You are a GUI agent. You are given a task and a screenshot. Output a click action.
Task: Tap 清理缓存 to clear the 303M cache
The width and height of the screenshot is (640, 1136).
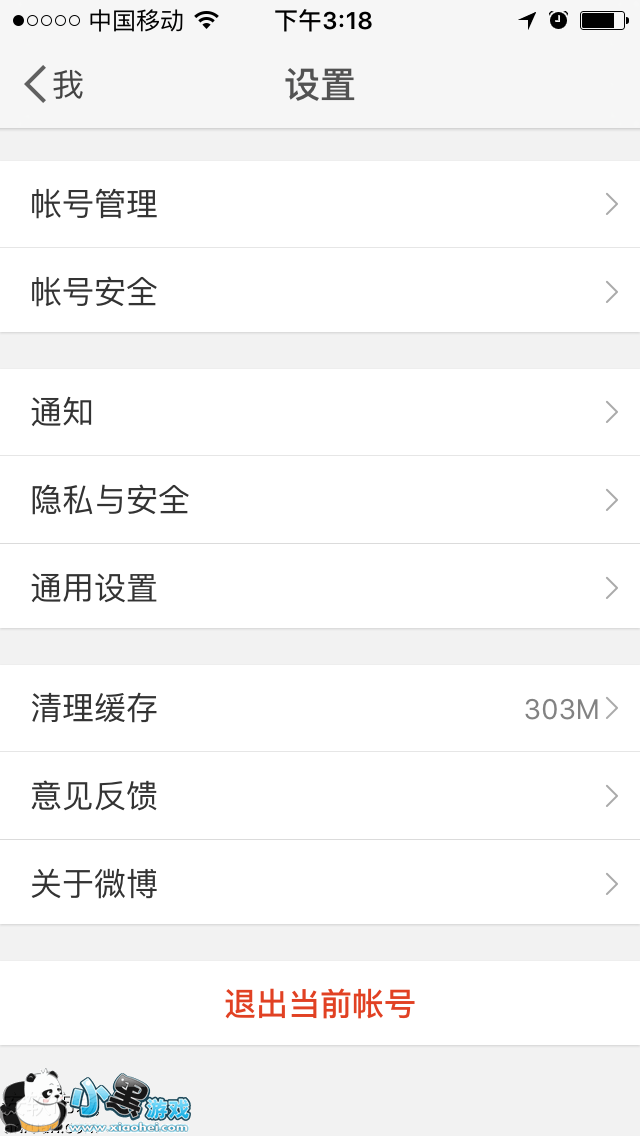coord(320,709)
